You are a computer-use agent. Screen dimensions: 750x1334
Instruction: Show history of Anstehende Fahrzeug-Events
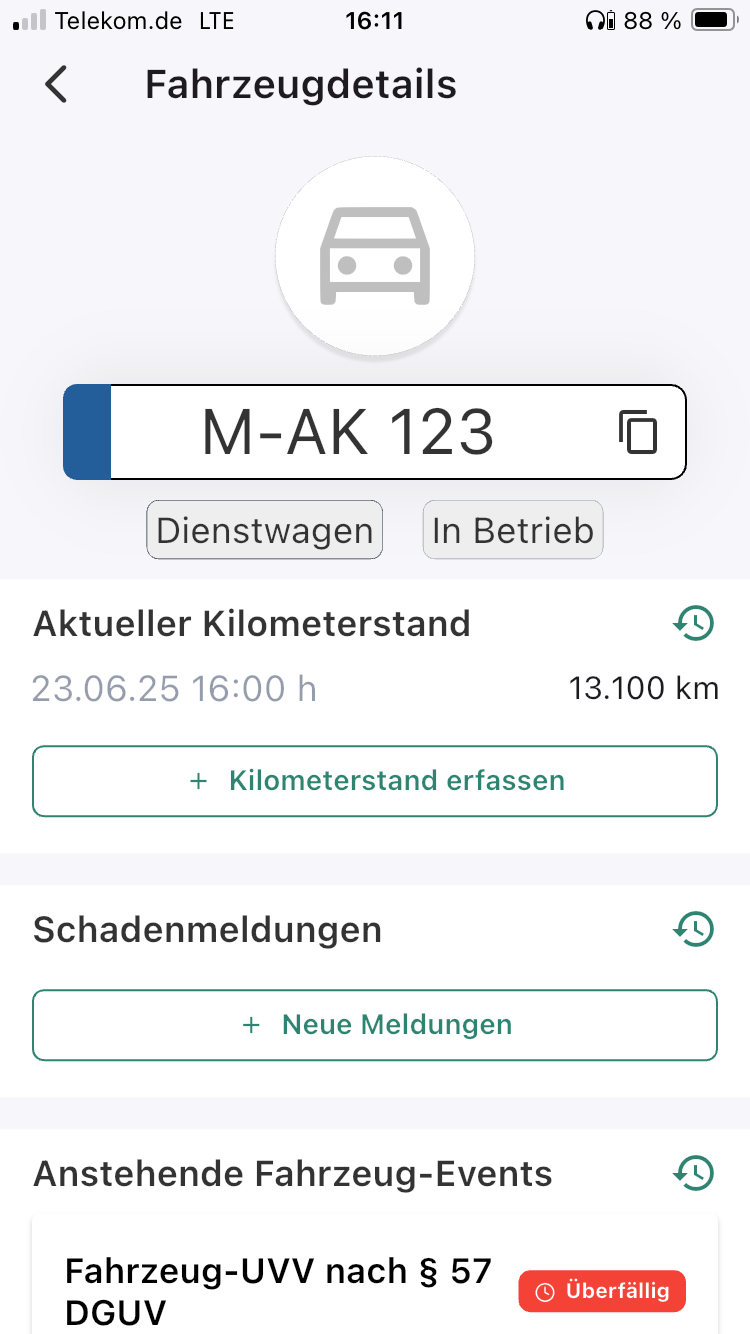[693, 1172]
